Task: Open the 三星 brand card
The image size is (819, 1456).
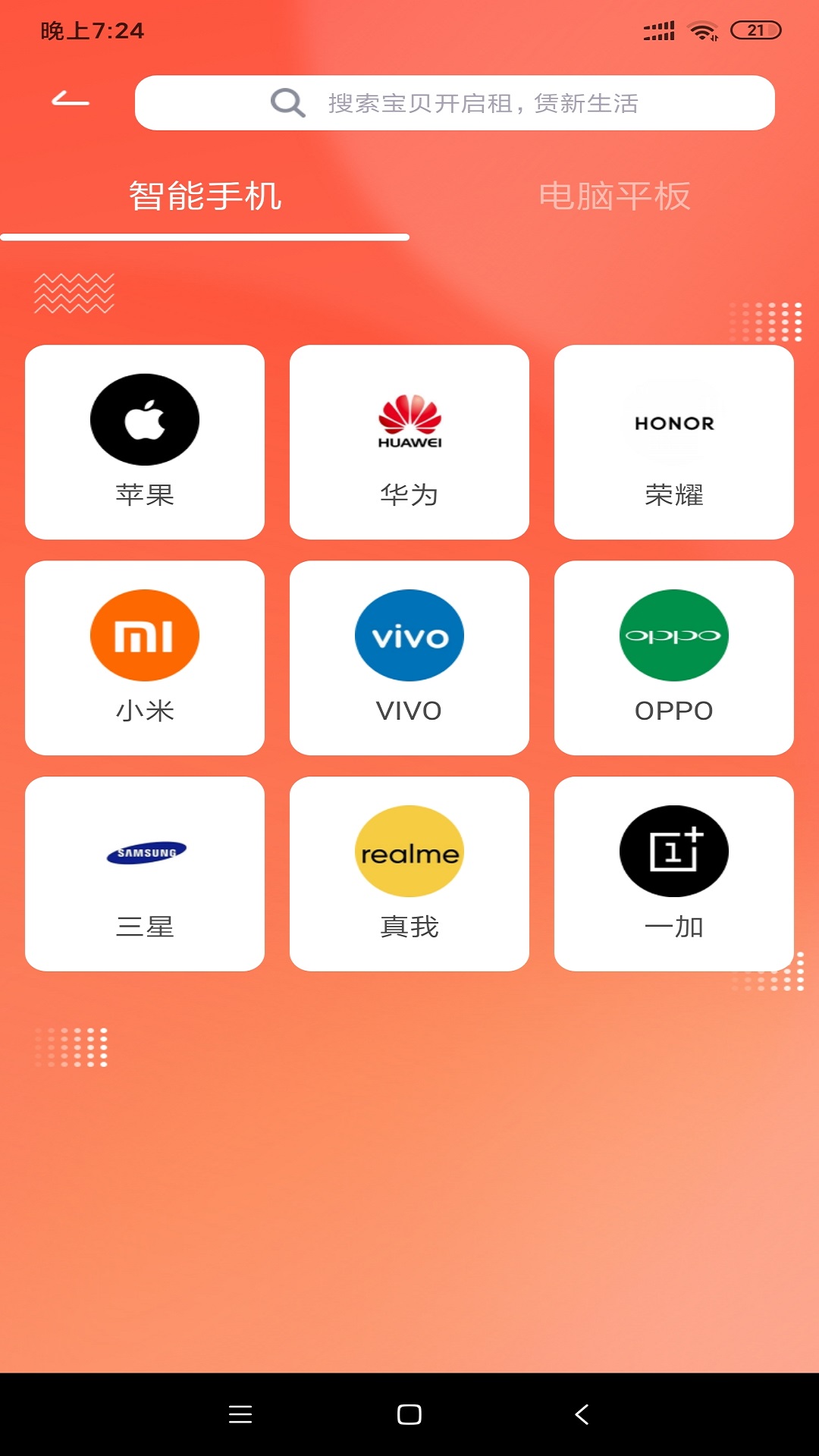Action: pos(145,874)
